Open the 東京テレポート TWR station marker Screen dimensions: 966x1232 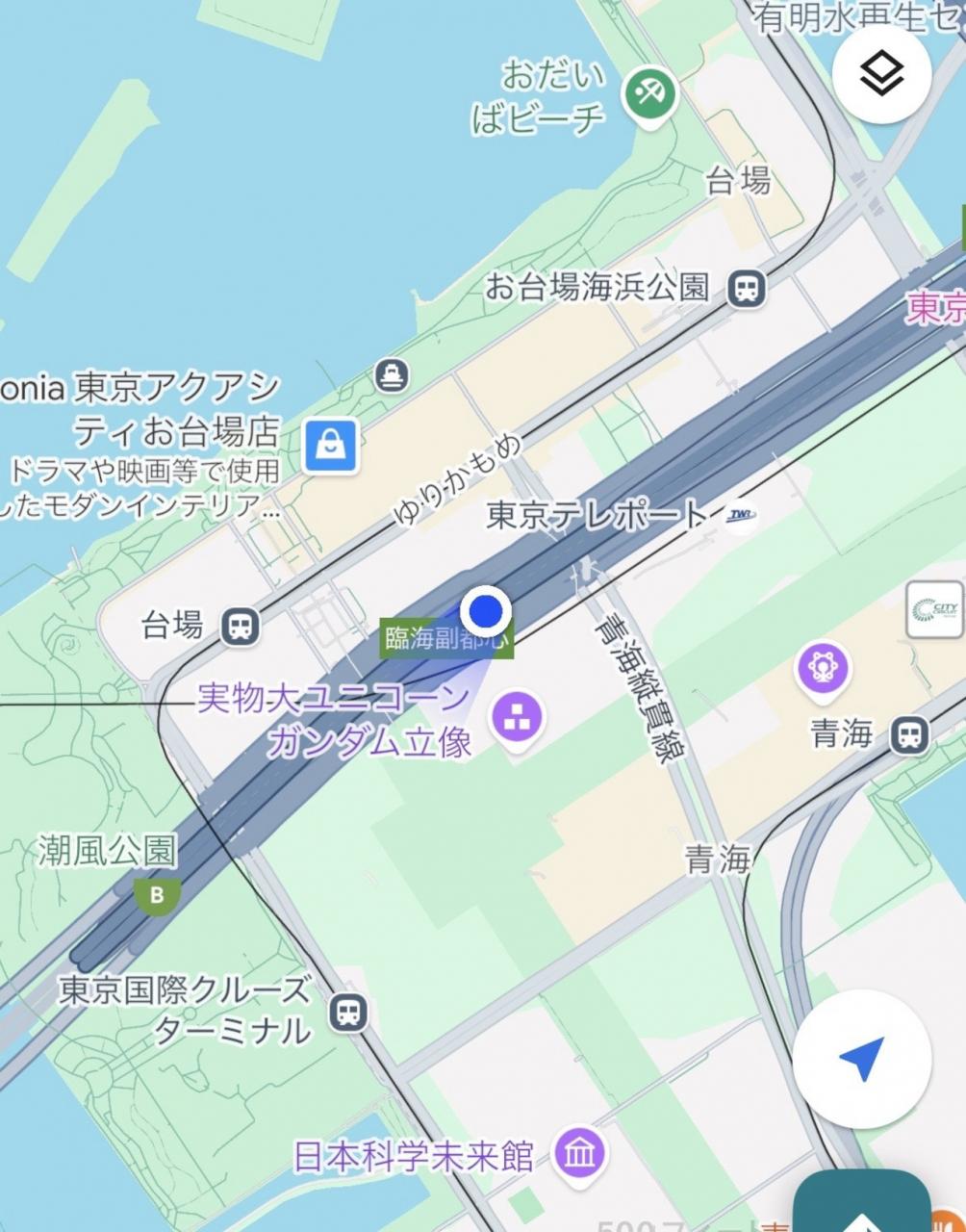[740, 516]
